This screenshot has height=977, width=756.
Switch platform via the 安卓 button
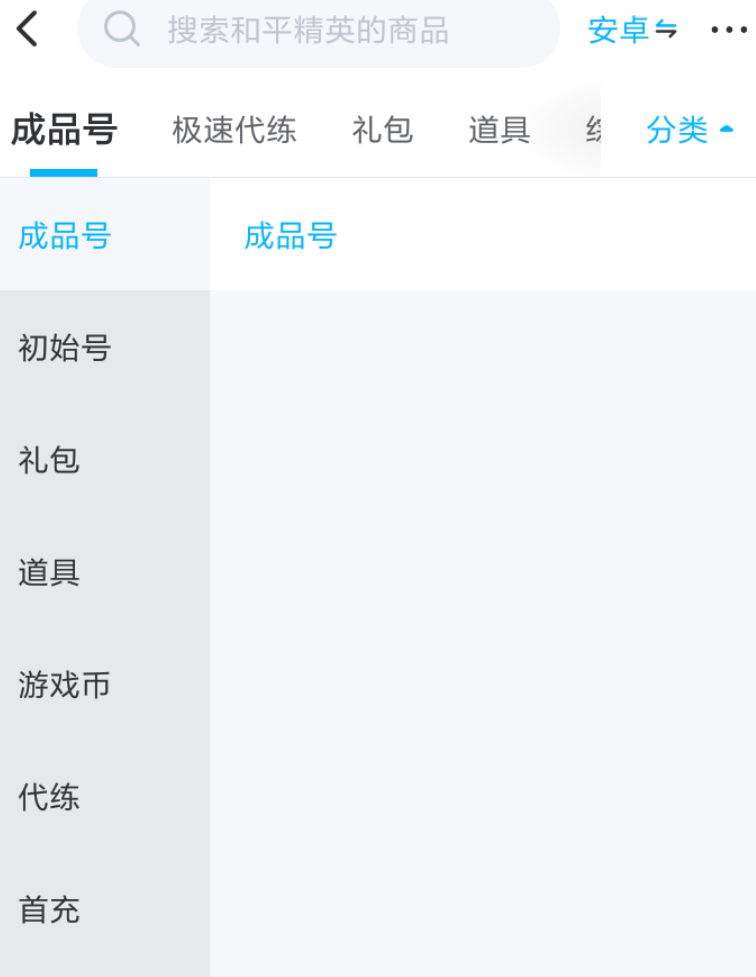632,31
